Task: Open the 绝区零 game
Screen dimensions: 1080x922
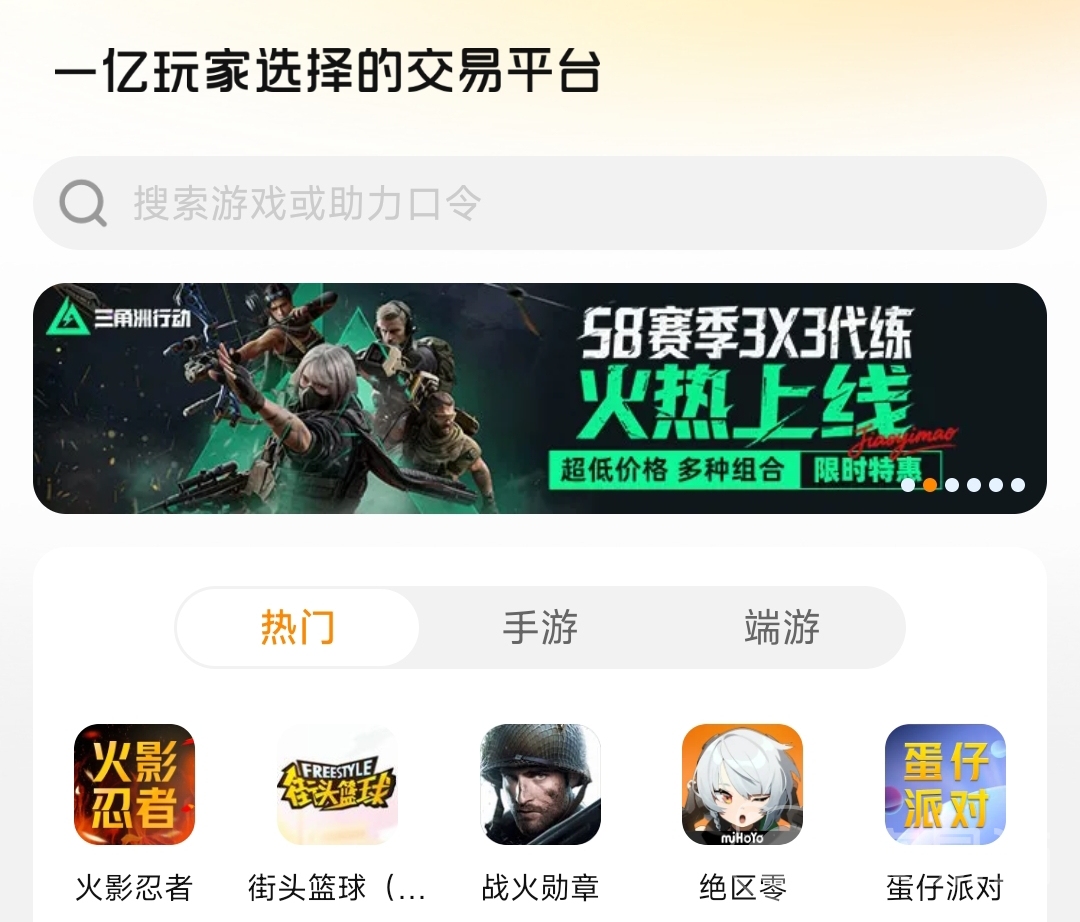Action: 742,785
